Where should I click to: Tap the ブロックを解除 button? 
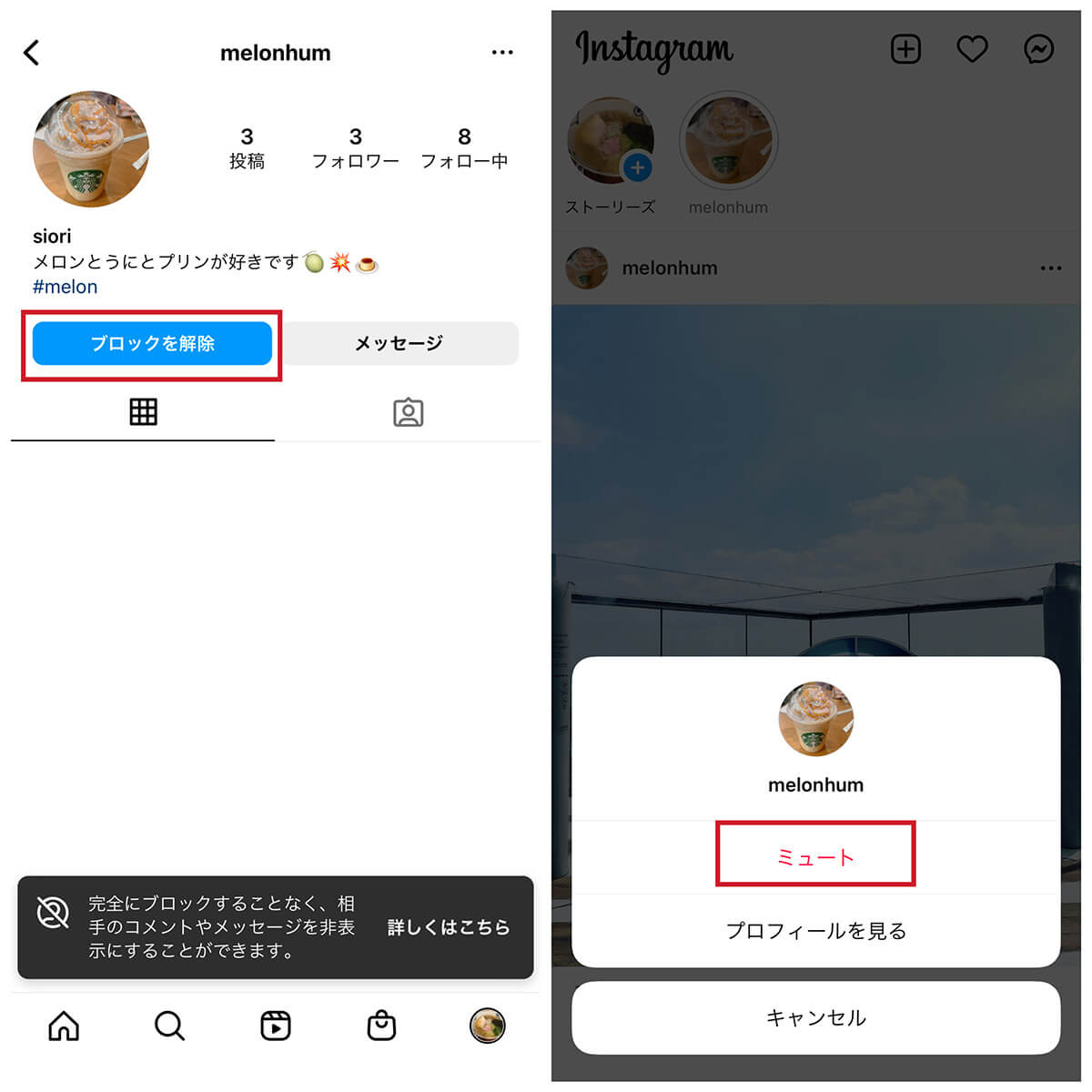pyautogui.click(x=152, y=344)
